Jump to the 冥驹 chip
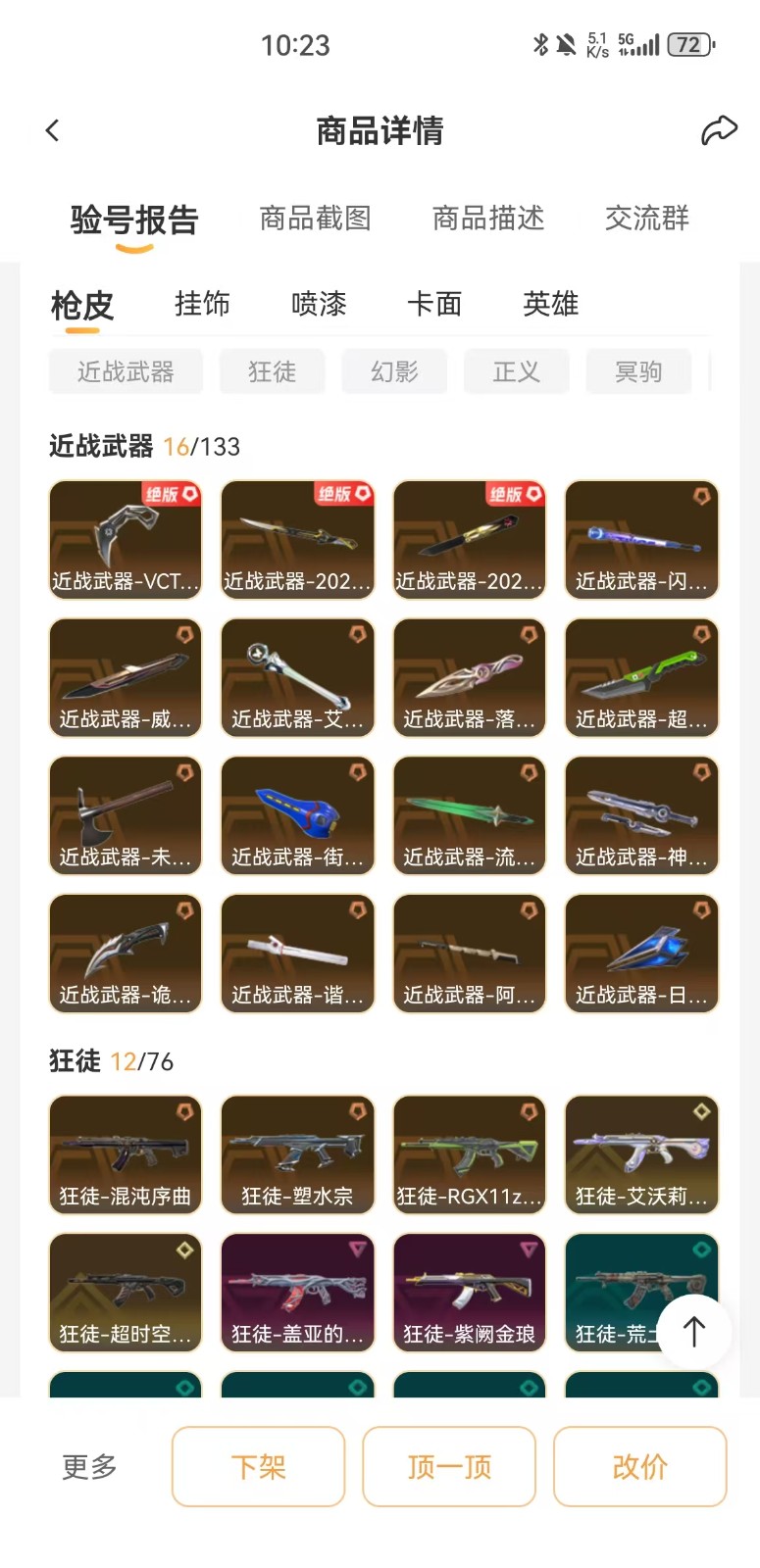The image size is (760, 1568). tap(638, 371)
